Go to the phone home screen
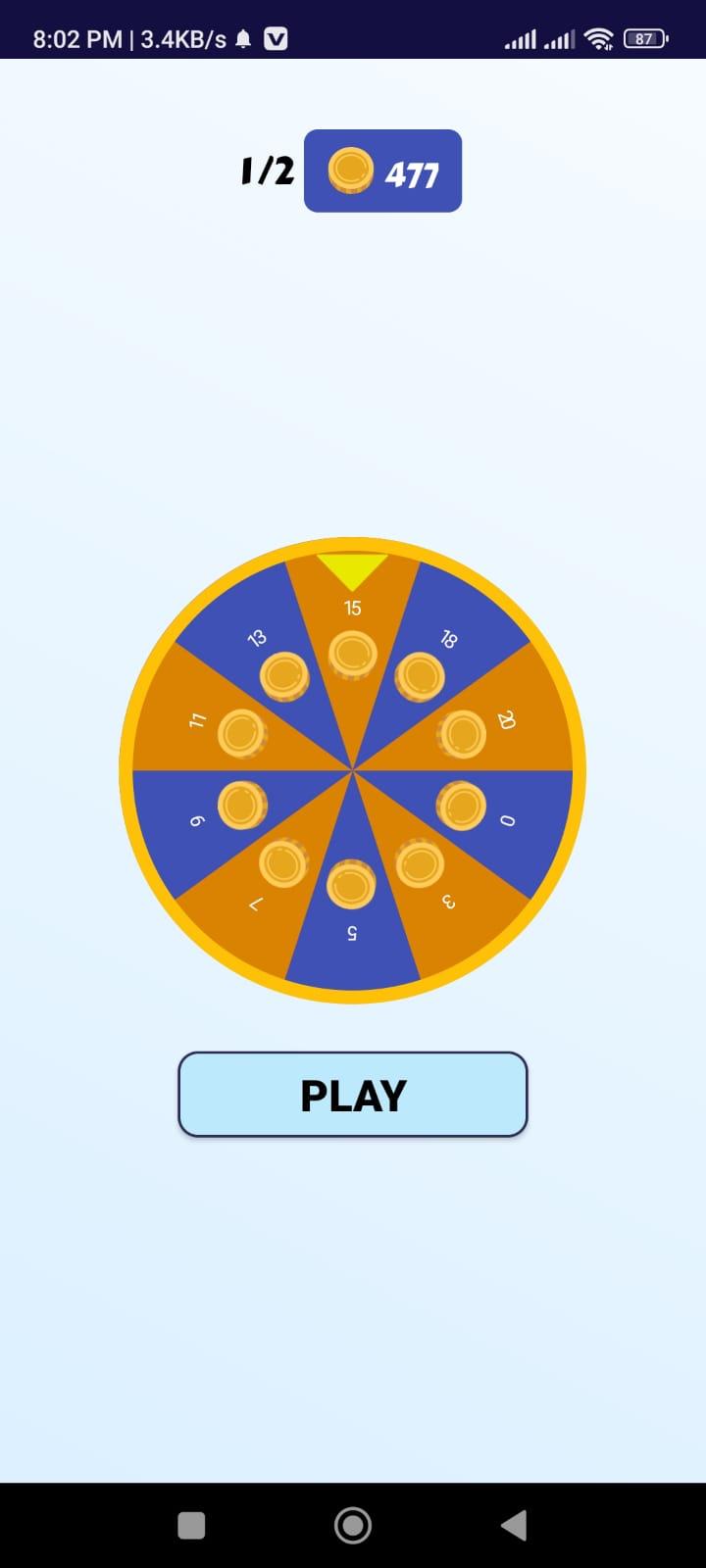The height and width of the screenshot is (1568, 706). click(x=353, y=1525)
